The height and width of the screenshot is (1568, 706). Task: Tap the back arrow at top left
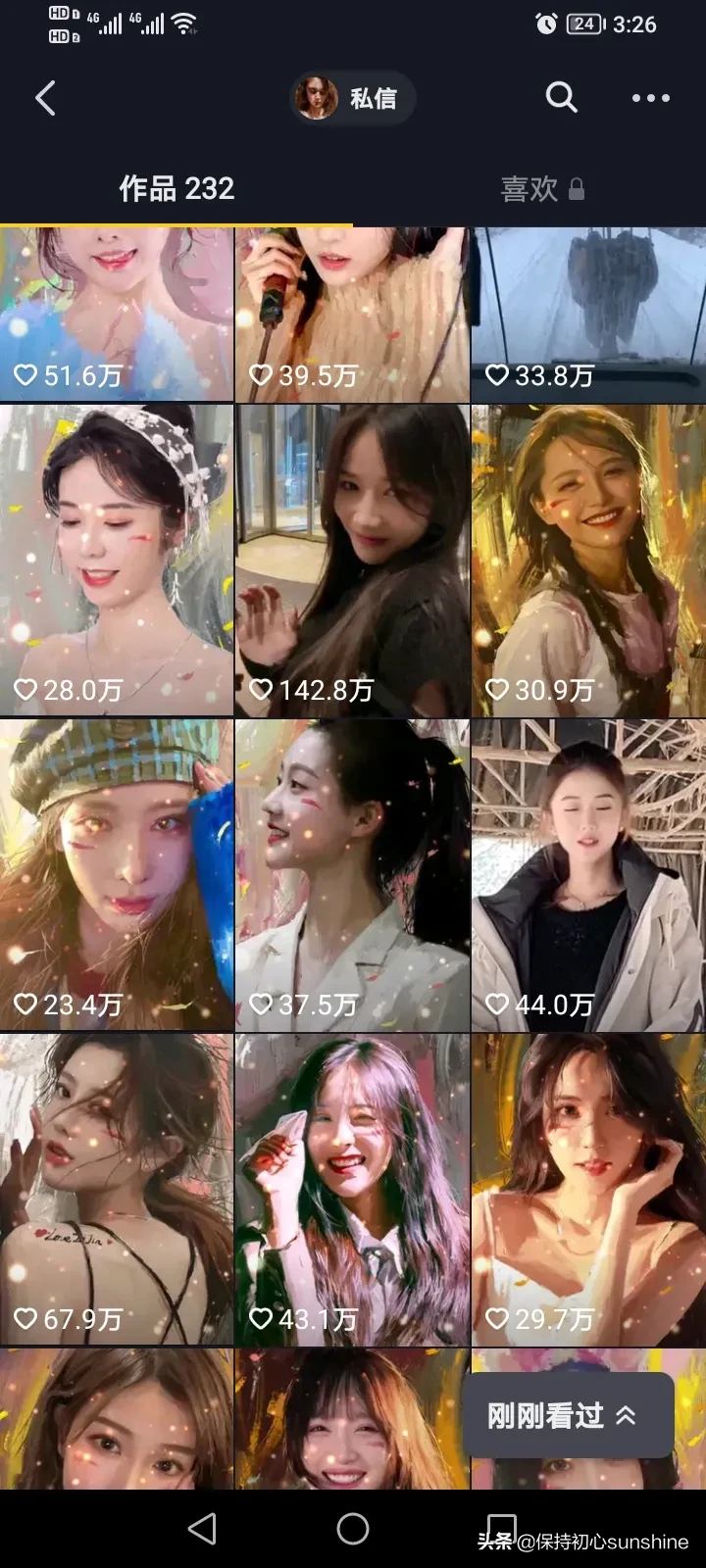coord(45,98)
